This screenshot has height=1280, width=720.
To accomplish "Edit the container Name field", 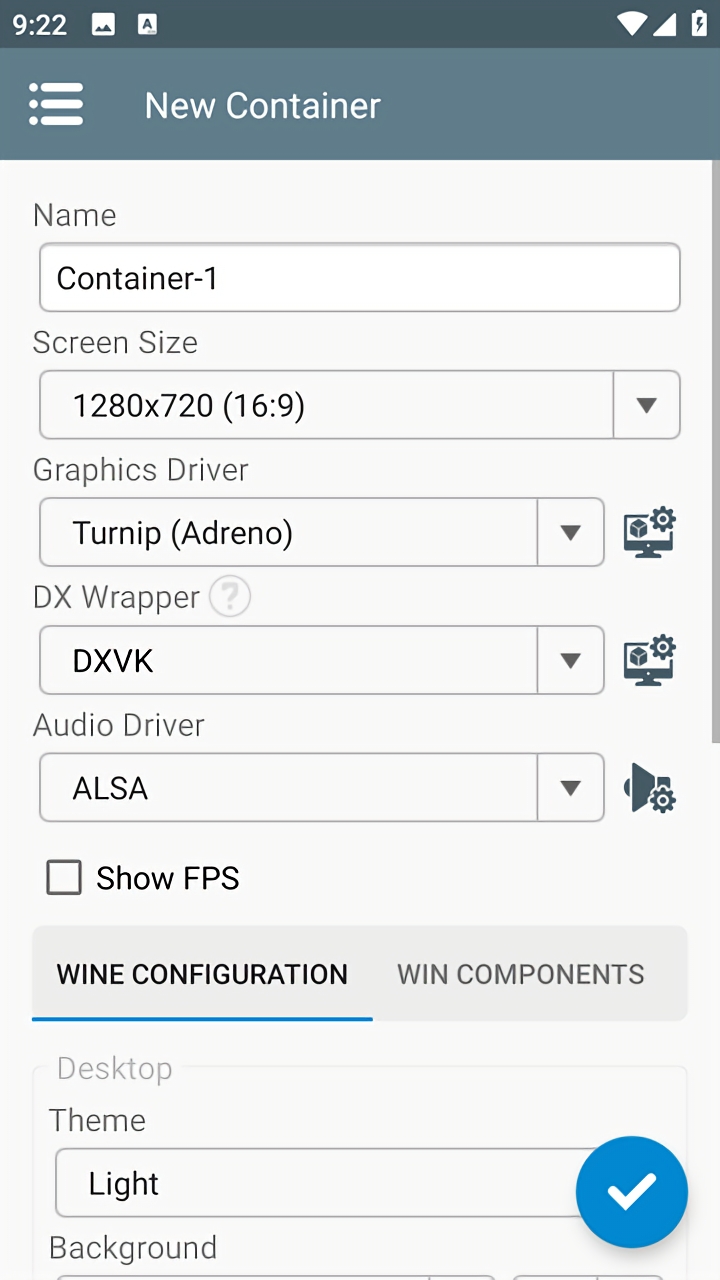I will point(360,278).
